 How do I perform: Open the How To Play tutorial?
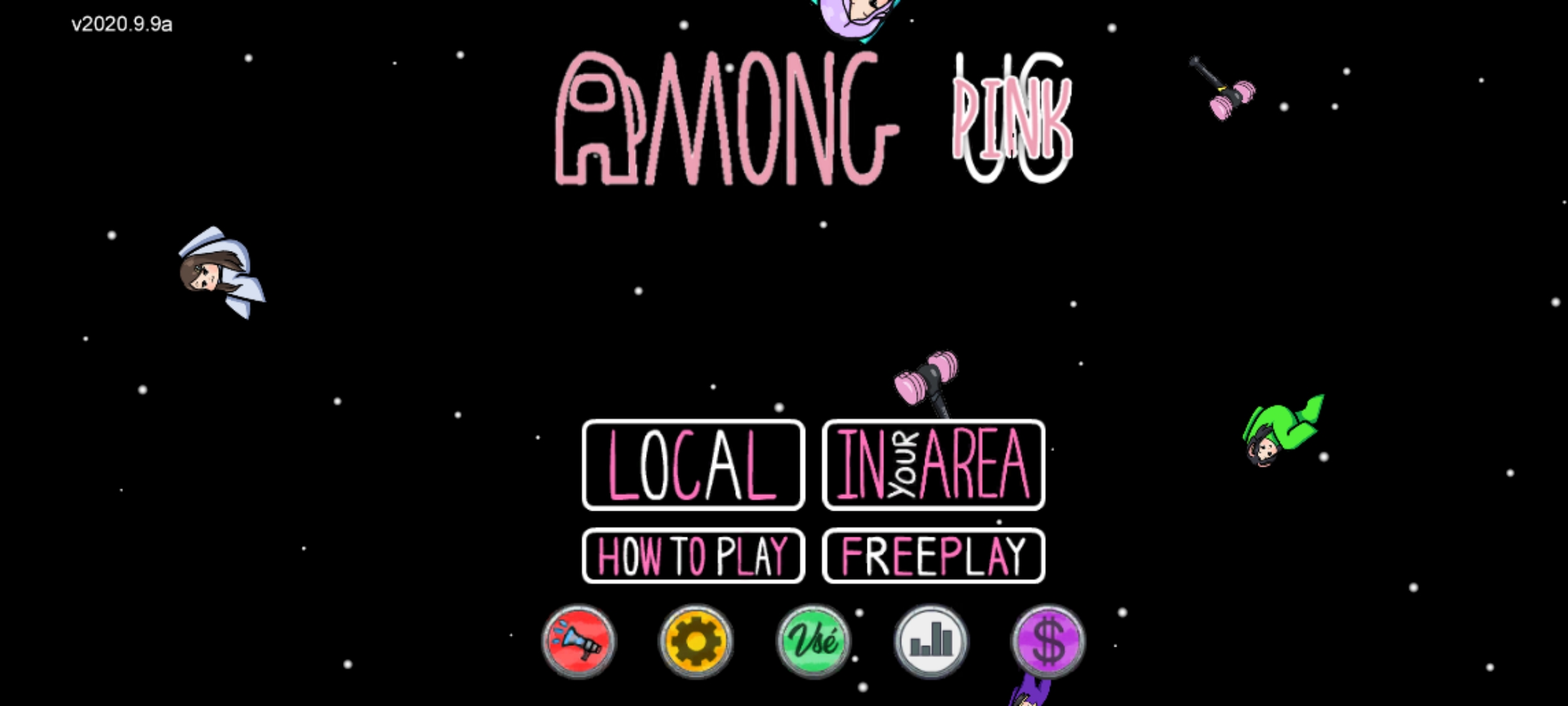(x=693, y=556)
